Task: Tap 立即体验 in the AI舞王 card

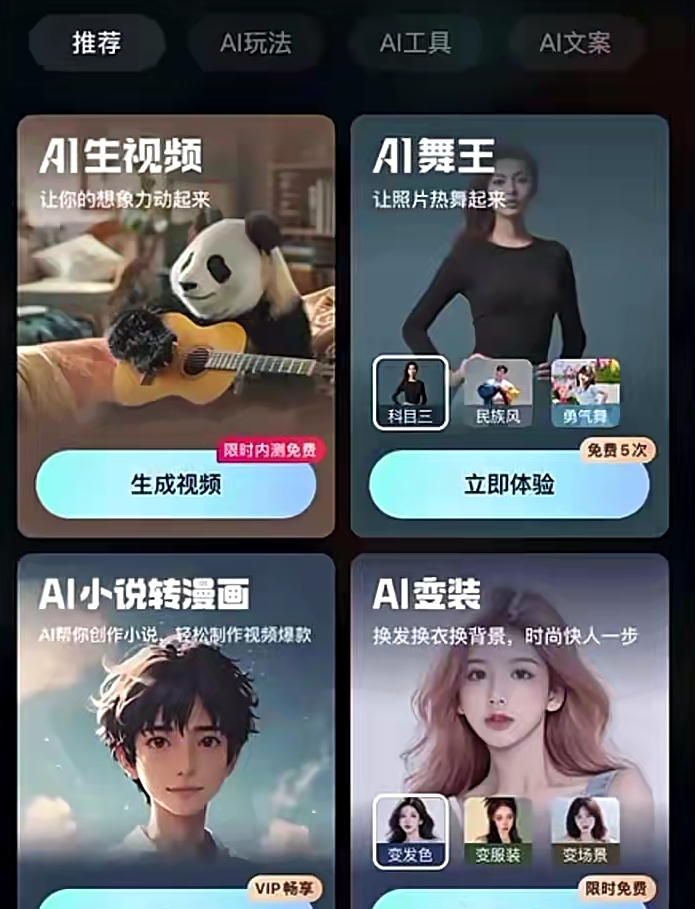Action: 509,484
